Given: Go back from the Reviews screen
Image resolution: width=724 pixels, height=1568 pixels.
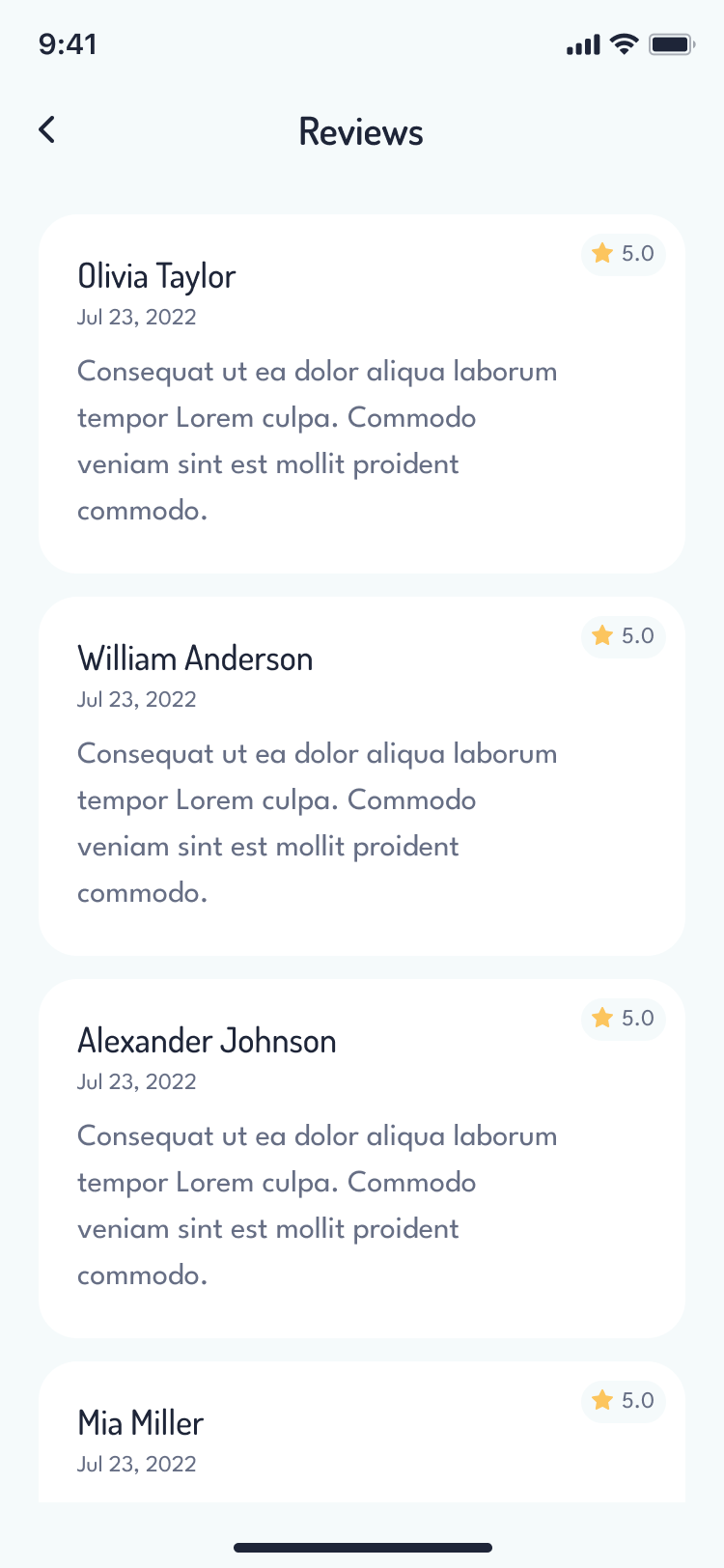Looking at the screenshot, I should (x=47, y=130).
